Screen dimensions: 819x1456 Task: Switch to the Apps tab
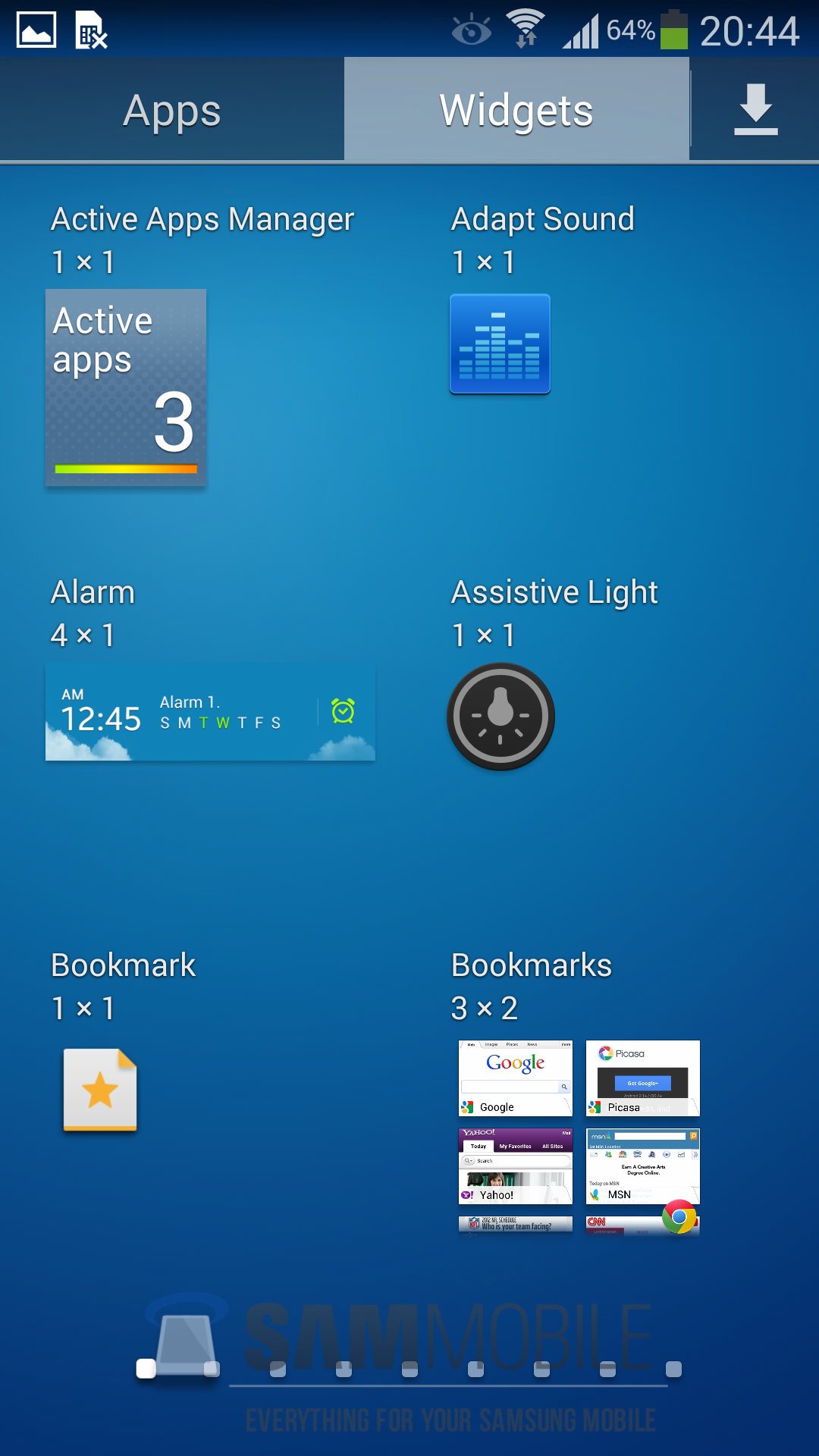tap(172, 111)
